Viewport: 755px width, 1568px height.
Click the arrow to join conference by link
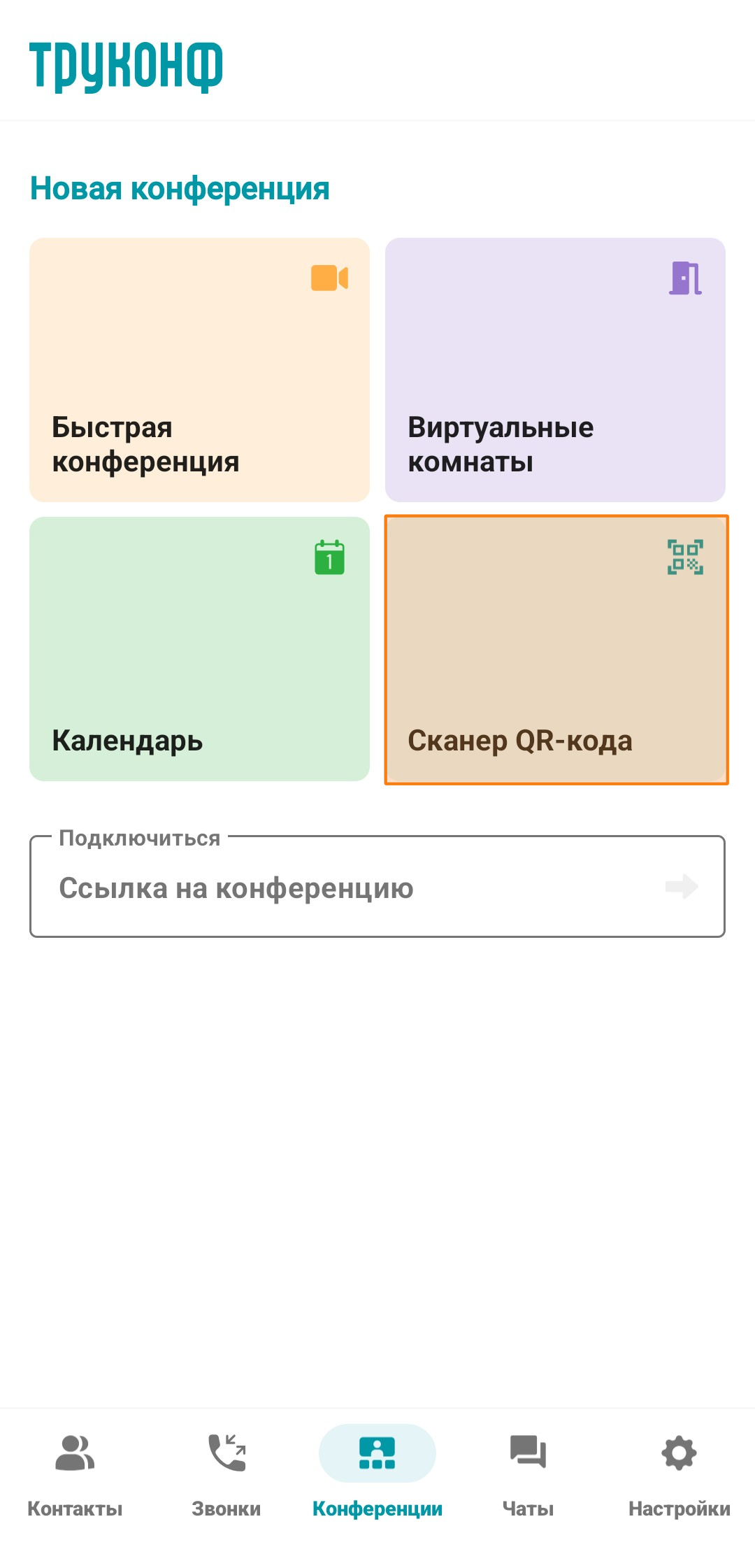click(x=680, y=887)
